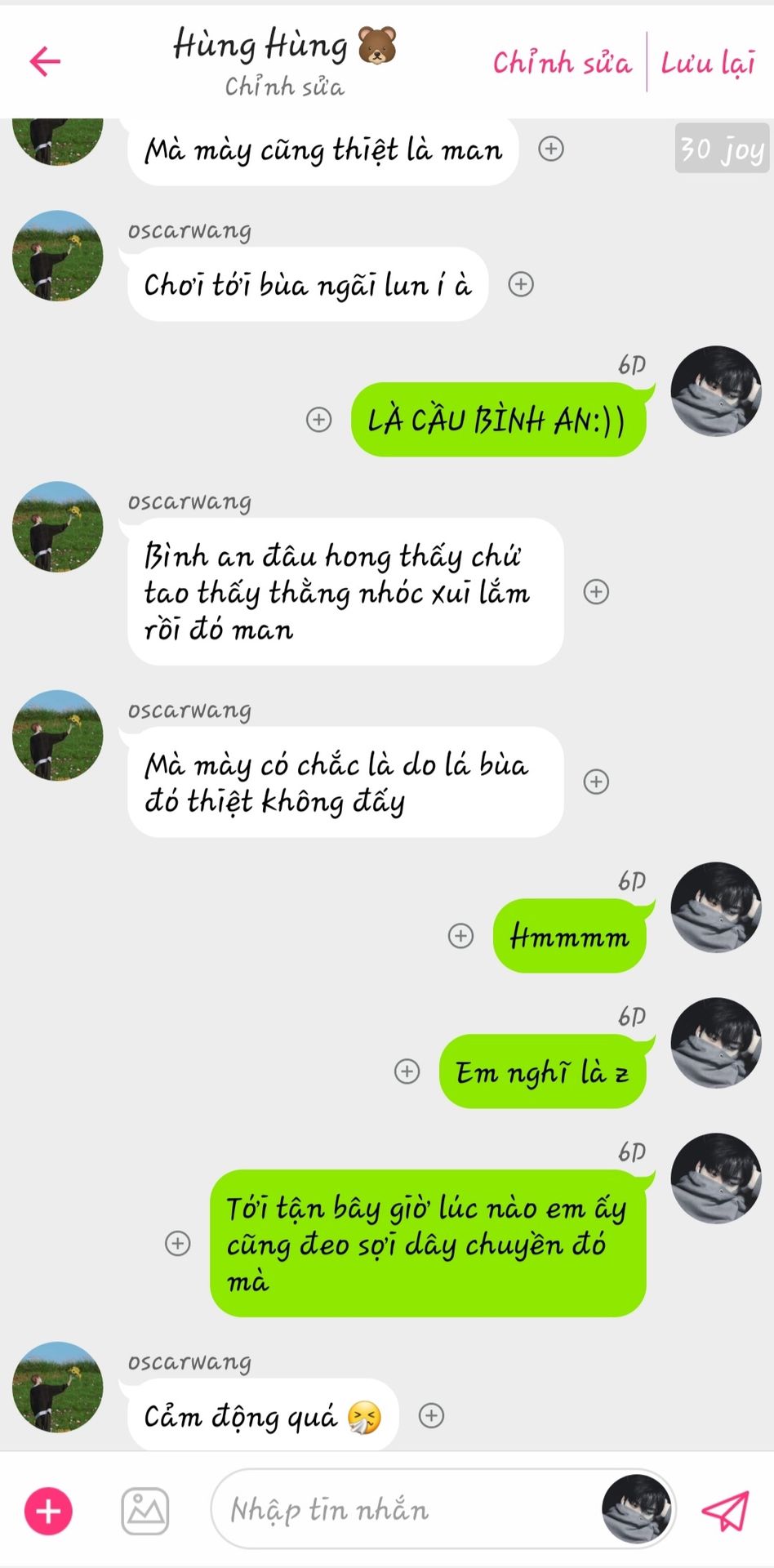The width and height of the screenshot is (774, 1568).
Task: Switch sender via avatar in the input bar
Action: pyautogui.click(x=636, y=1509)
